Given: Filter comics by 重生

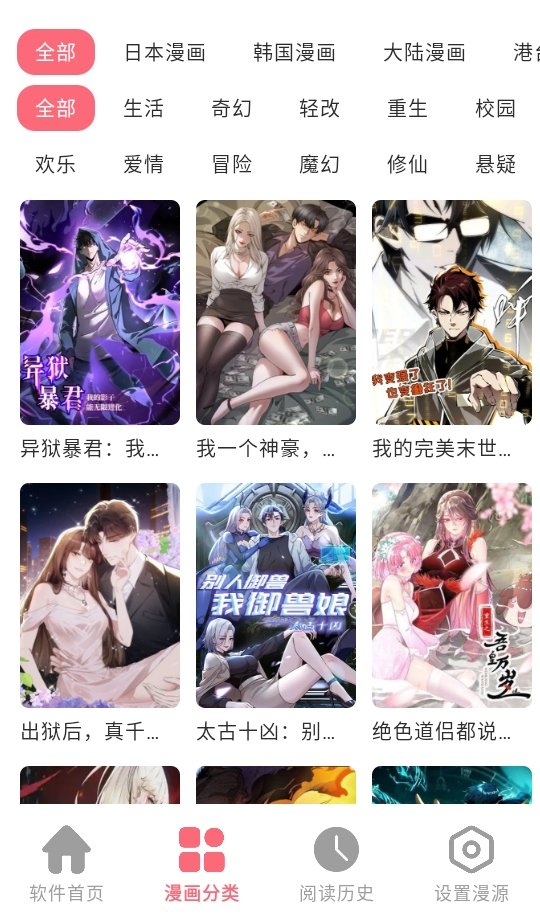Looking at the screenshot, I should [407, 108].
